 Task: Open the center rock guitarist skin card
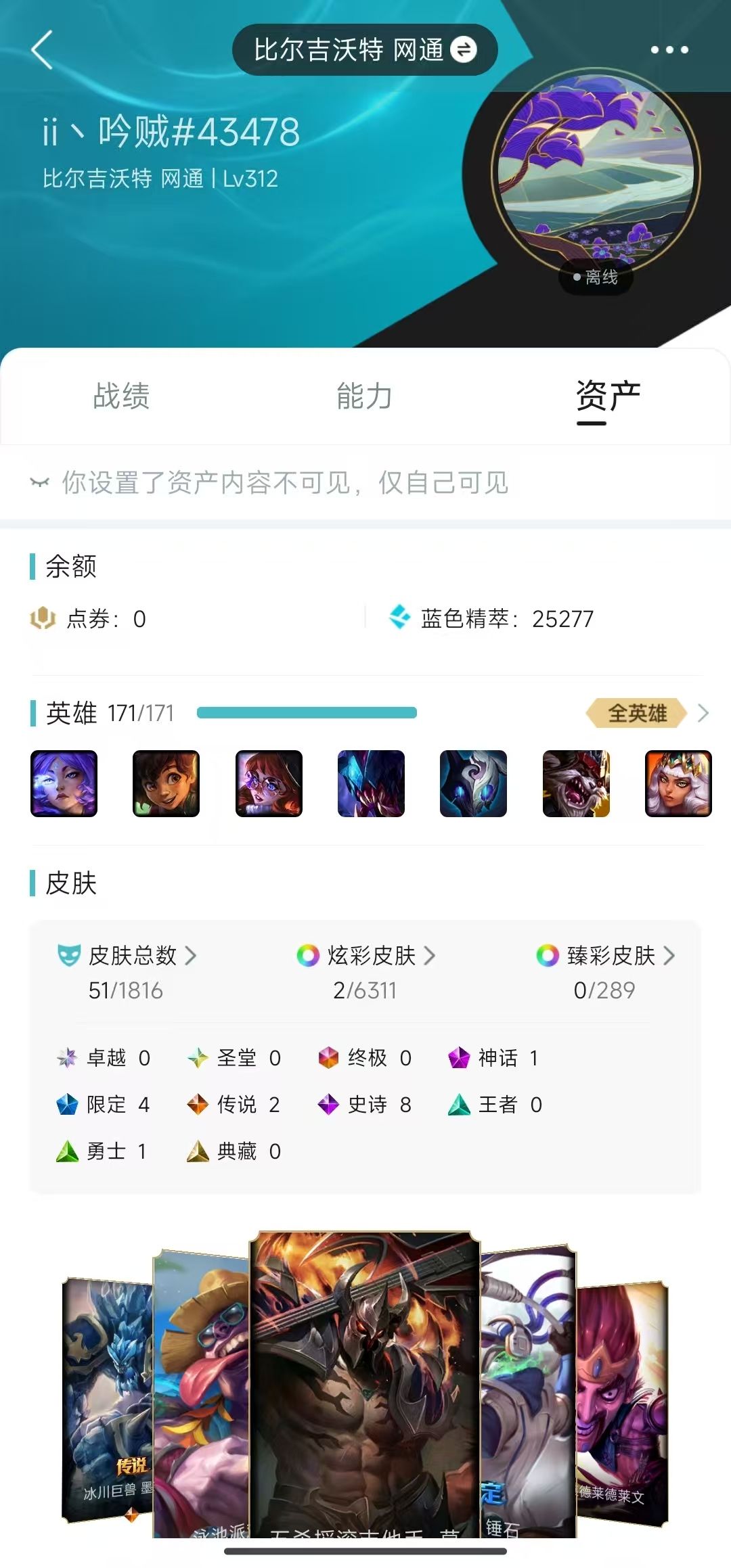365,1383
